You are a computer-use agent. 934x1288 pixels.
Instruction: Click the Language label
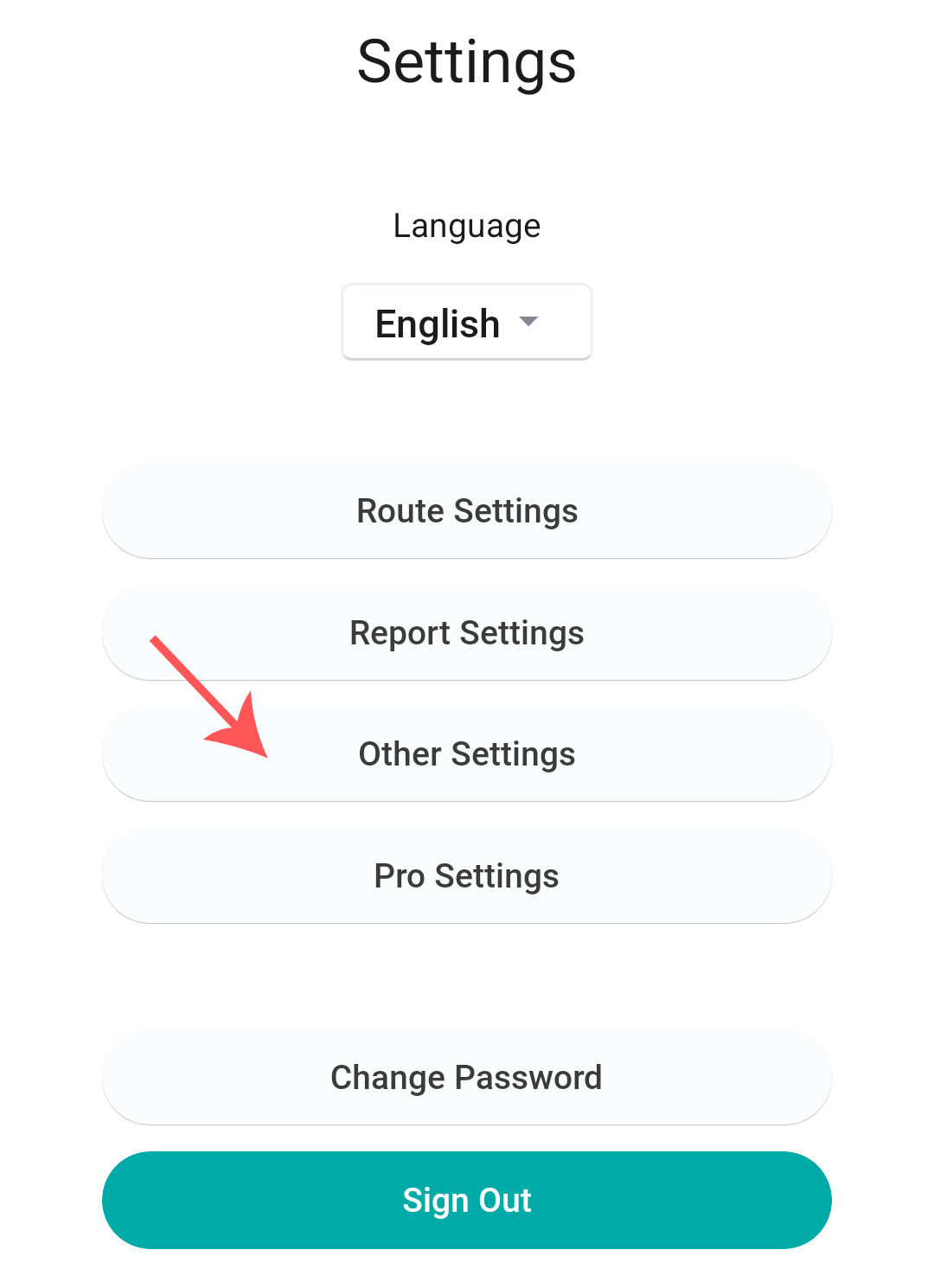click(466, 225)
